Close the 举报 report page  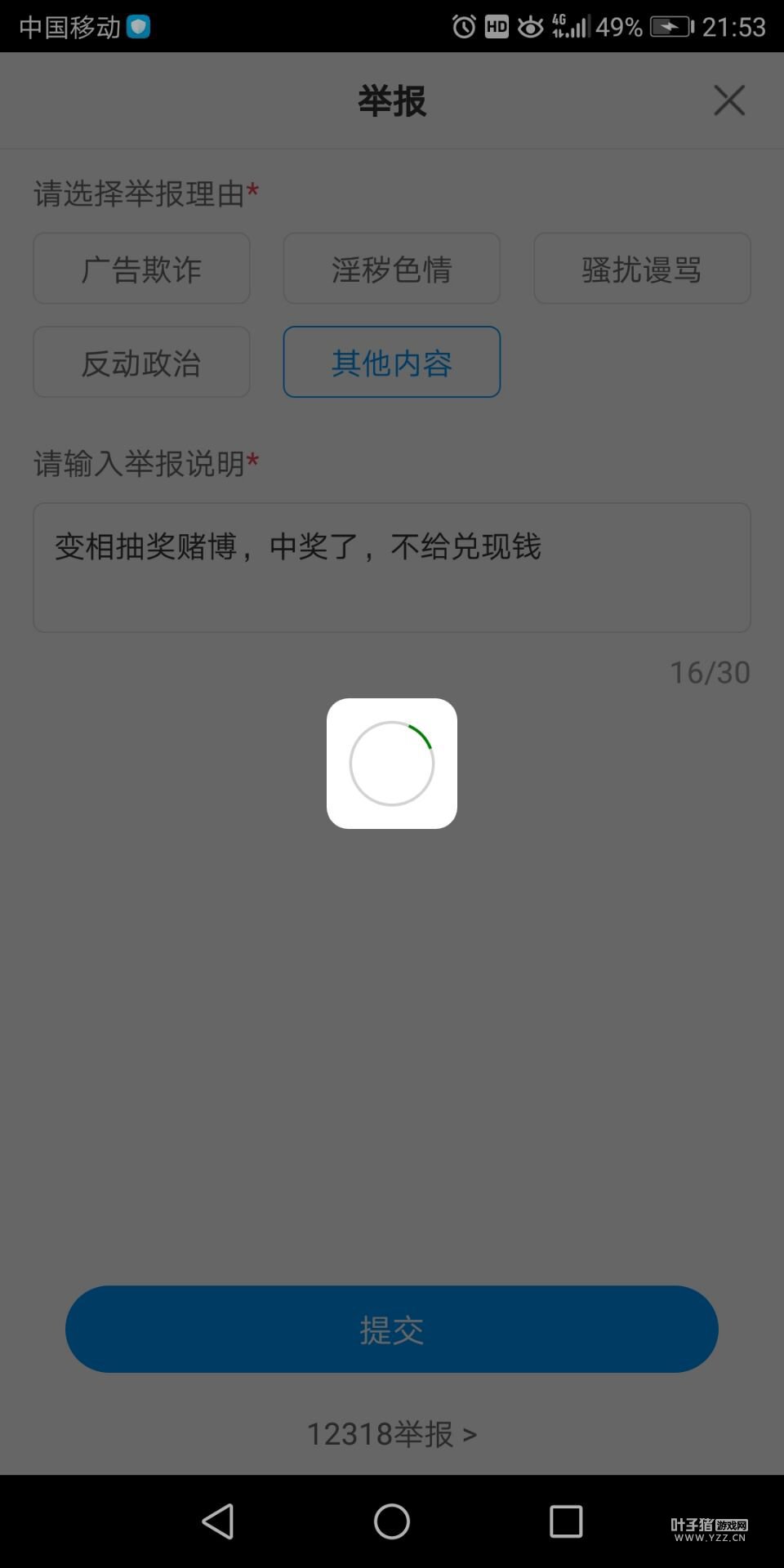point(728,100)
